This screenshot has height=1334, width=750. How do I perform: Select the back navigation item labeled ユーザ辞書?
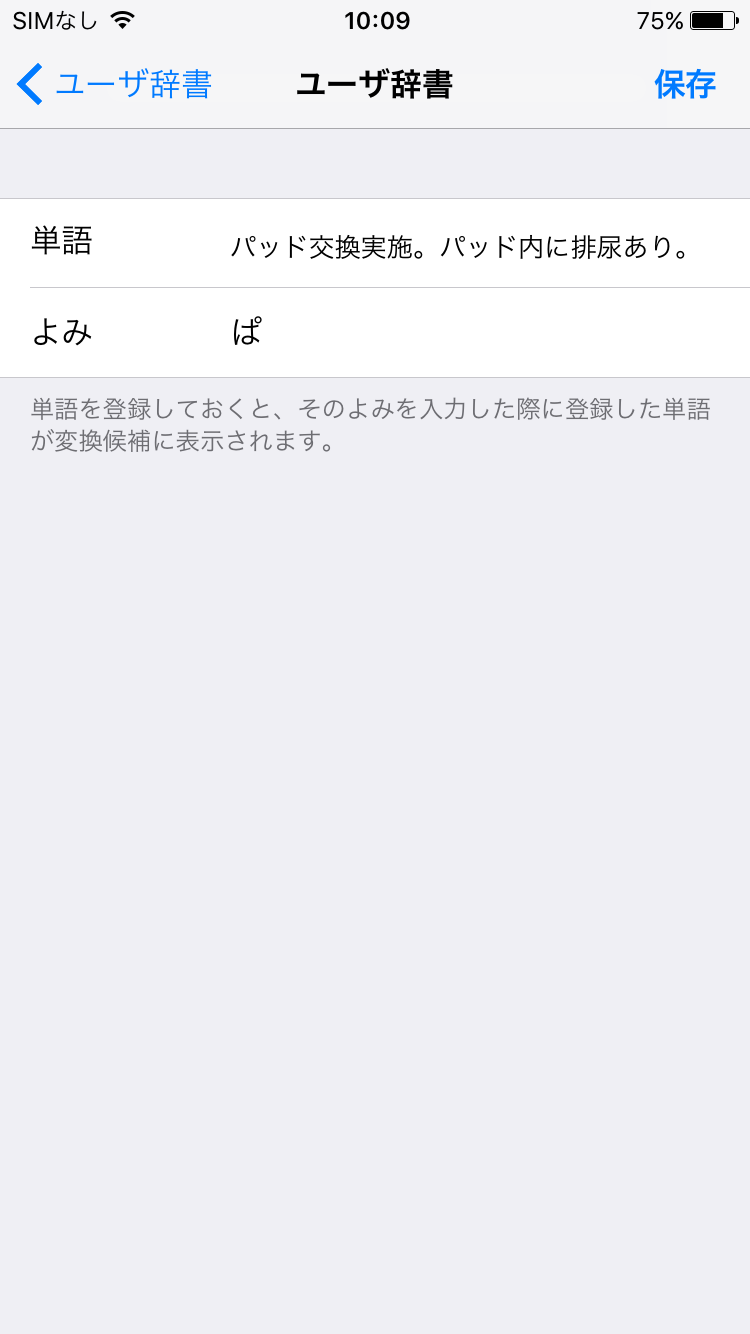point(135,84)
